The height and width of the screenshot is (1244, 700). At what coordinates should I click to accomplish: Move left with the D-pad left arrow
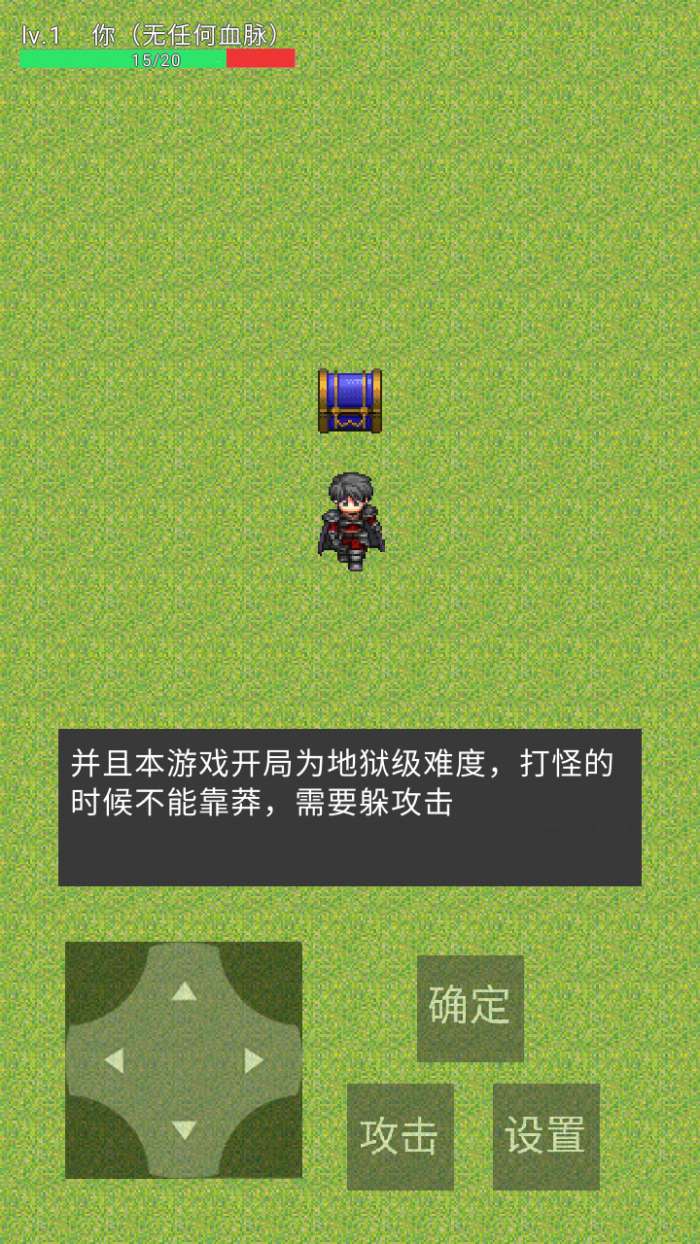pyautogui.click(x=114, y=1061)
